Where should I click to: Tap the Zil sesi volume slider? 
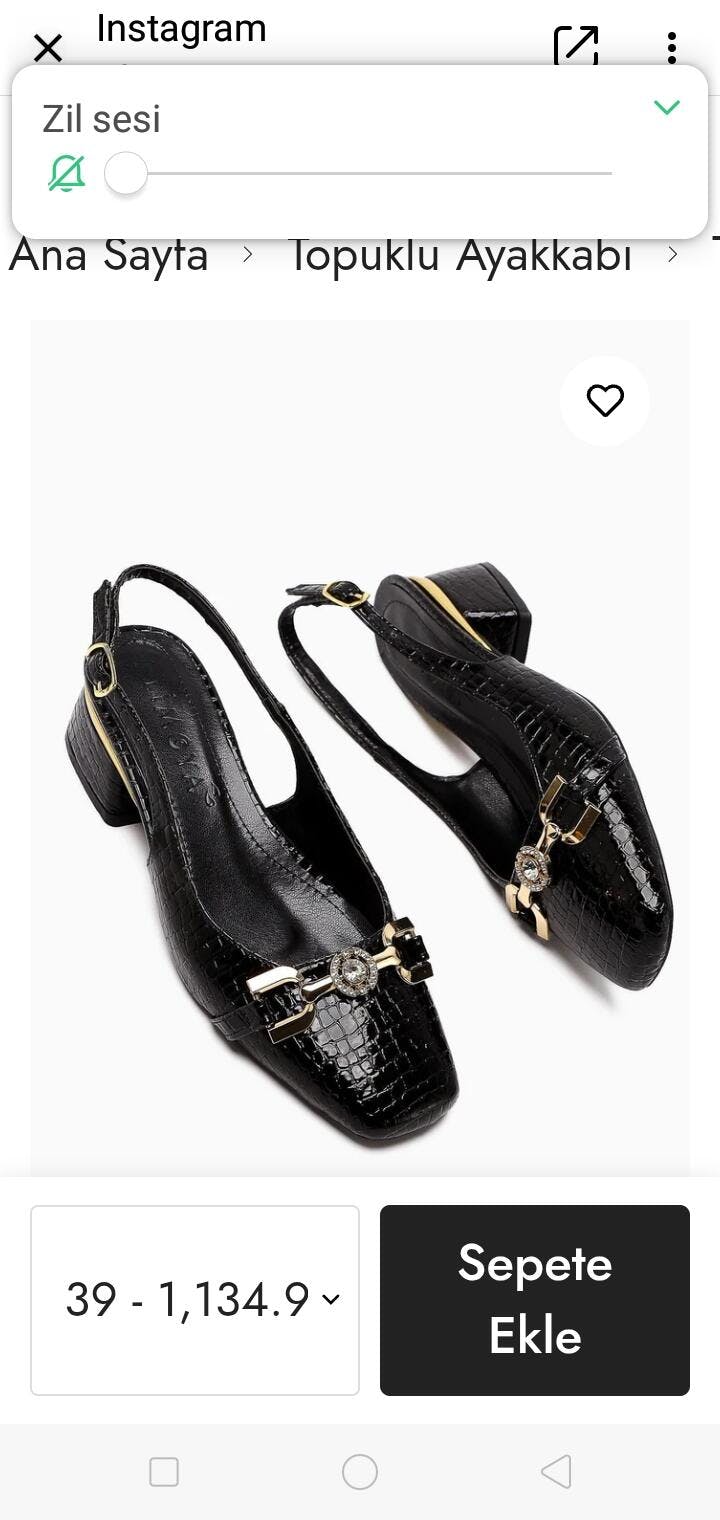point(360,174)
